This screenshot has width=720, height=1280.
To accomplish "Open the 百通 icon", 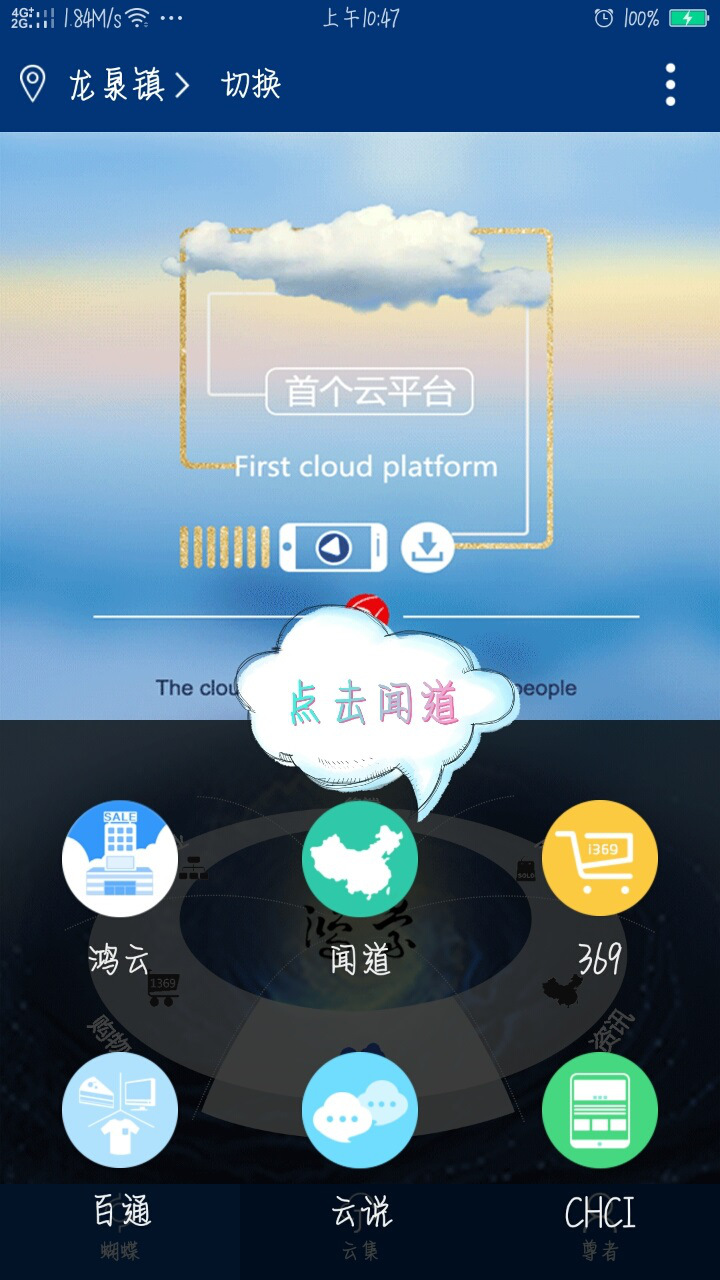I will [x=120, y=1110].
